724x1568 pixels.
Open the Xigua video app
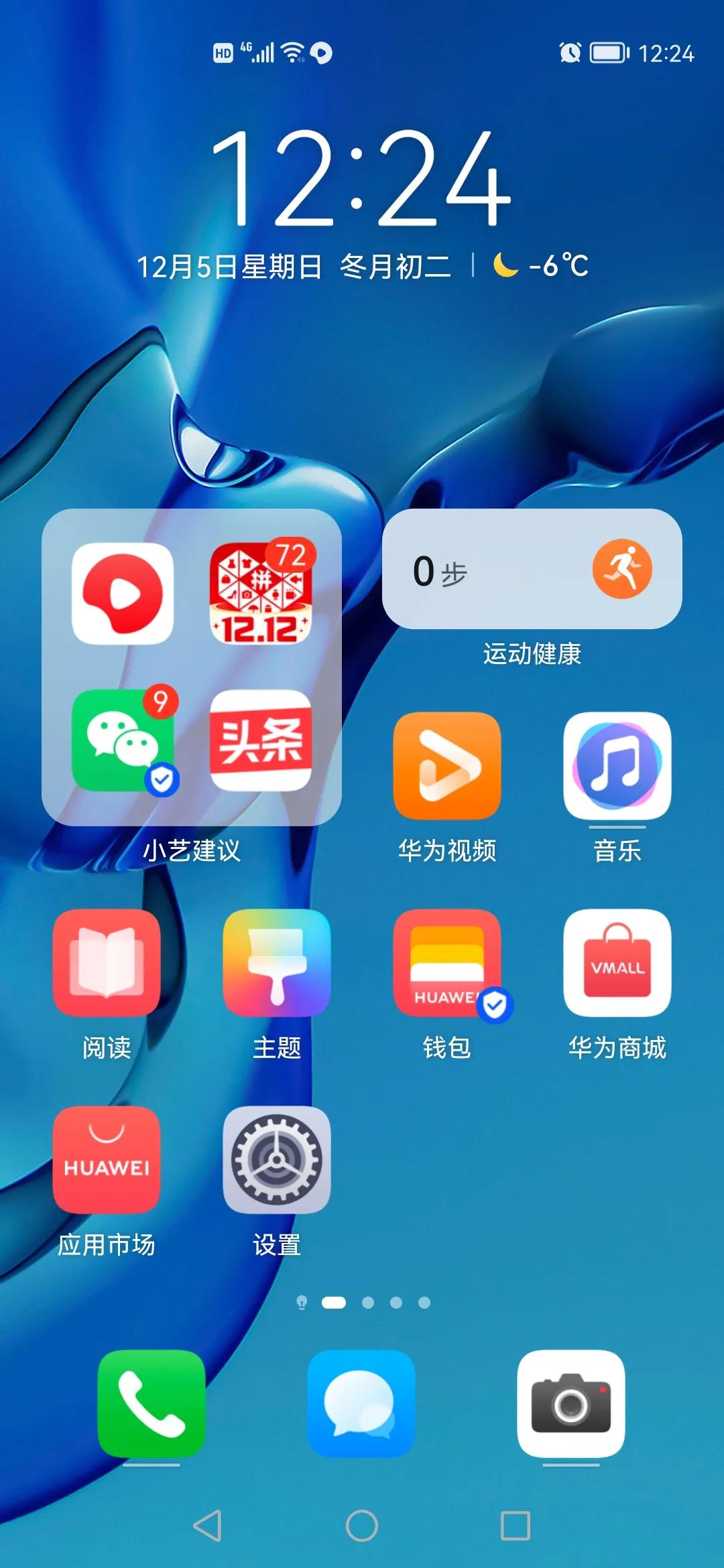pyautogui.click(x=123, y=594)
